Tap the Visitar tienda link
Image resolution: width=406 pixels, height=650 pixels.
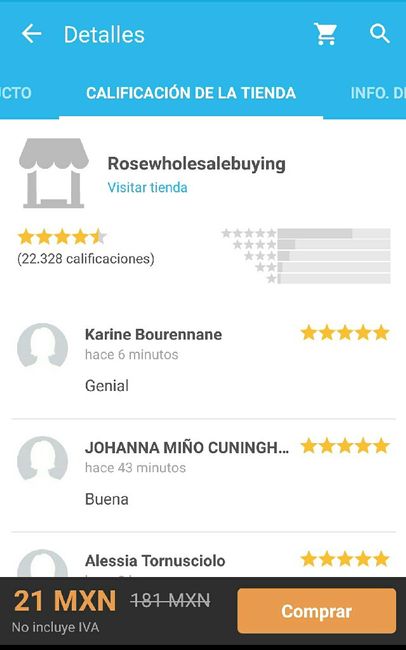tap(147, 187)
